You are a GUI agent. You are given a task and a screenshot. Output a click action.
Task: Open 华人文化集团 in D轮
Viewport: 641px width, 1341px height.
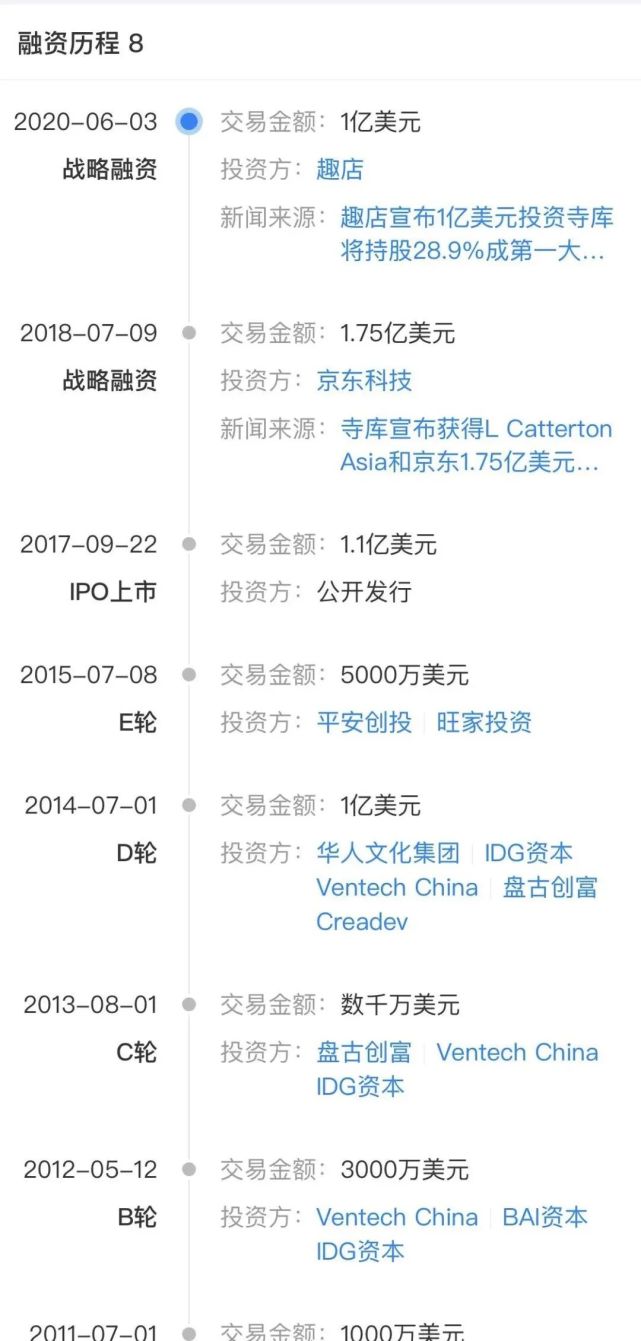point(388,853)
